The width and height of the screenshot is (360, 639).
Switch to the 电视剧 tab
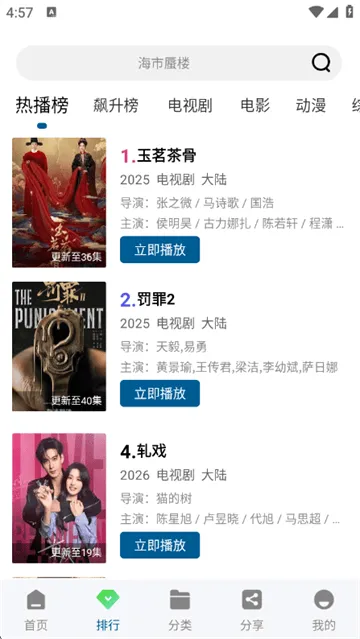tap(190, 106)
